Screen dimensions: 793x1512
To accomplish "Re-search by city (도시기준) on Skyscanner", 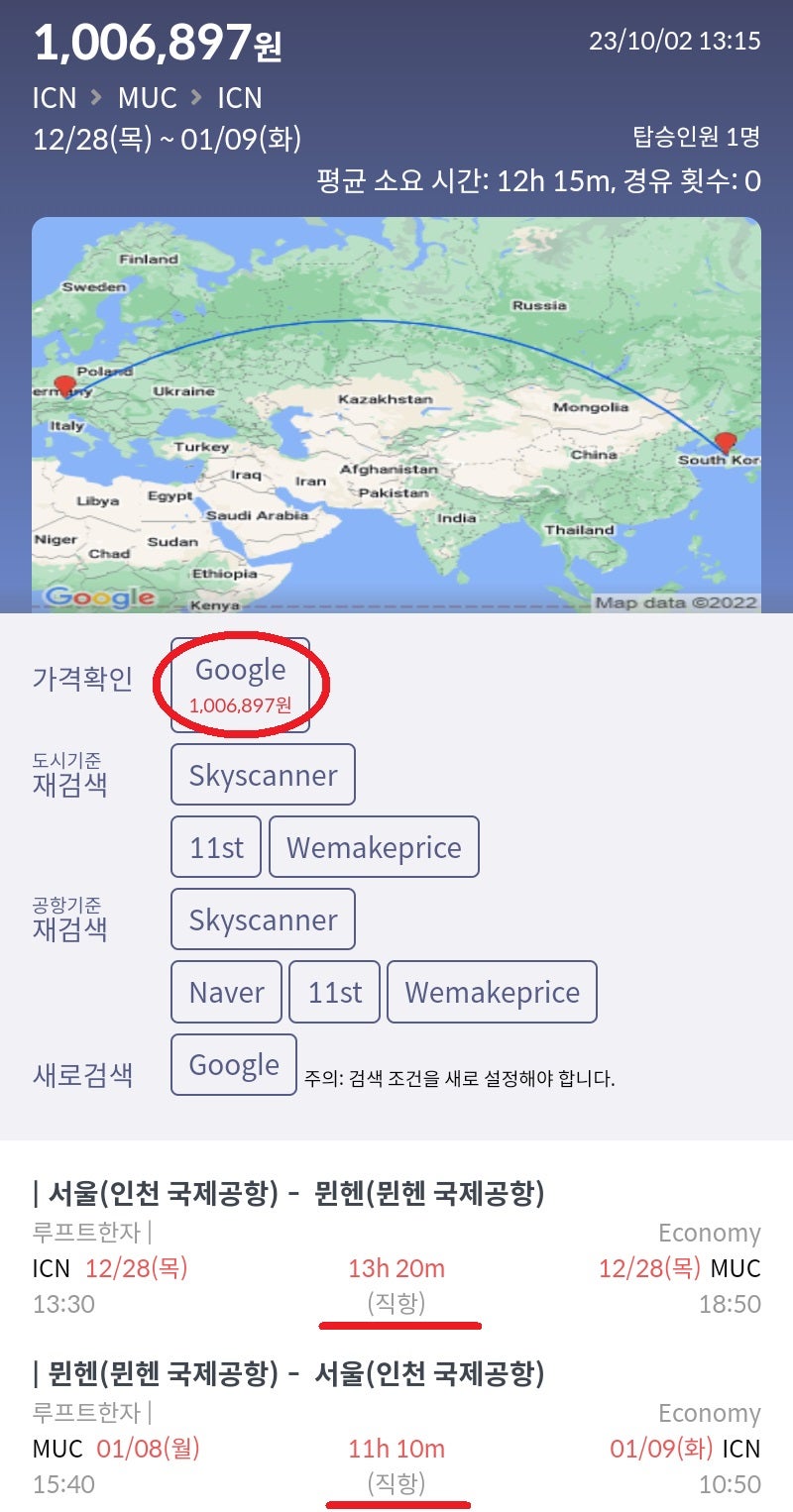I will tap(263, 775).
